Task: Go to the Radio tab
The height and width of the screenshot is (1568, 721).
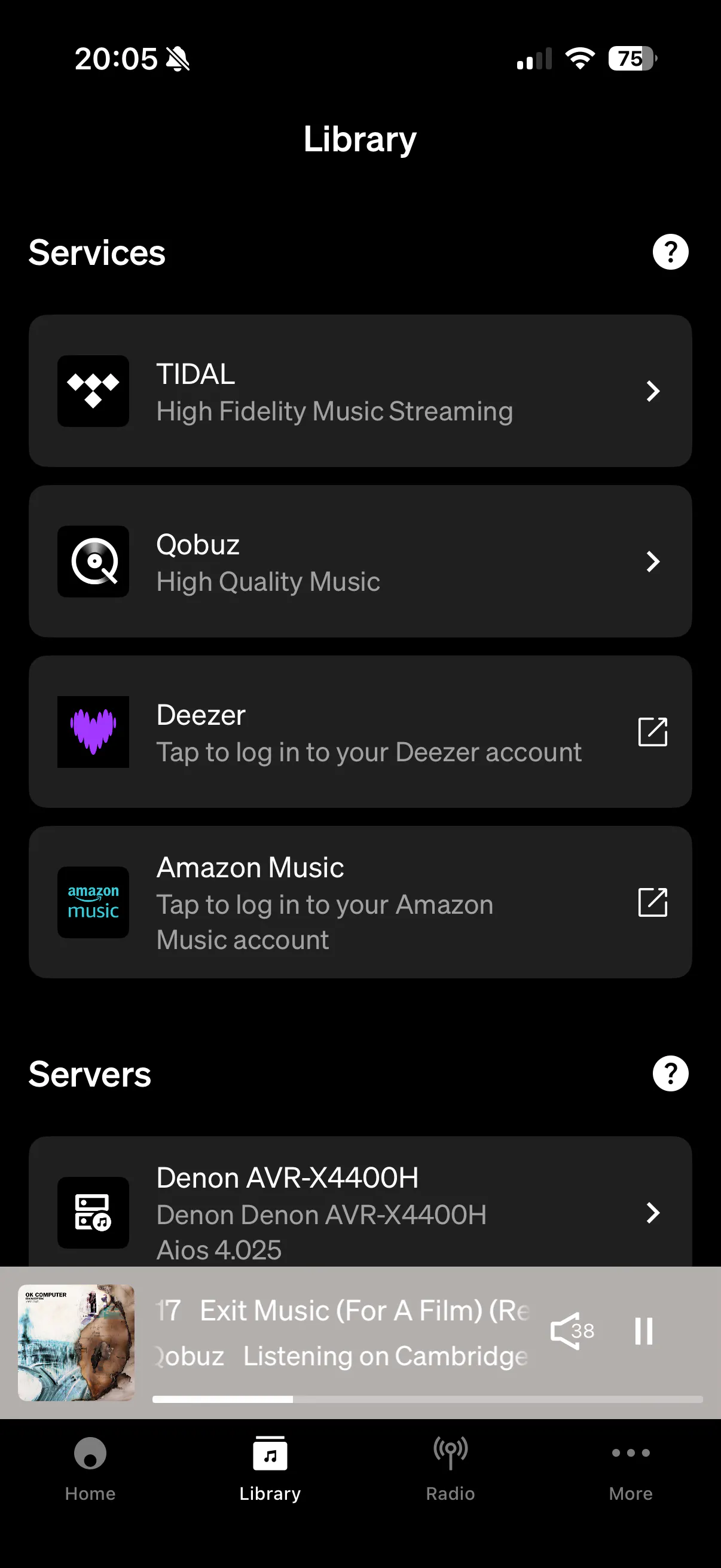Action: [450, 1468]
